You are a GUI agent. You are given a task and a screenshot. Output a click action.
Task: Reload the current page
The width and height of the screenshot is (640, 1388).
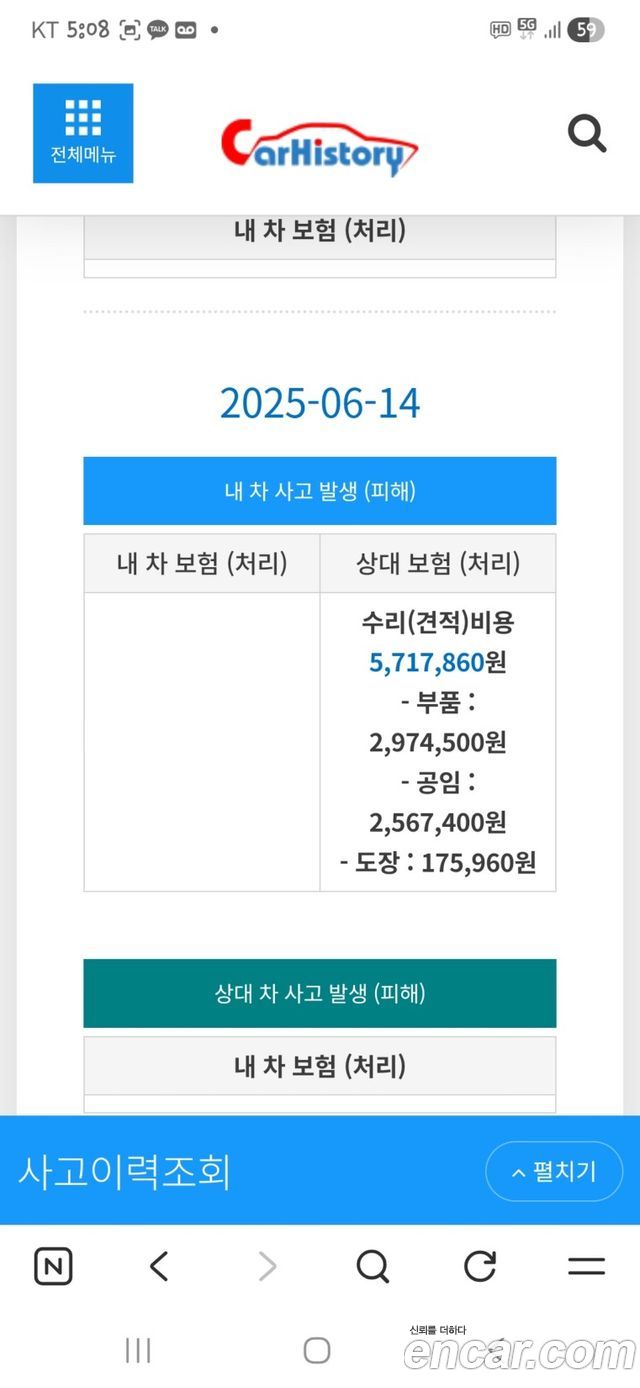[x=480, y=1266]
